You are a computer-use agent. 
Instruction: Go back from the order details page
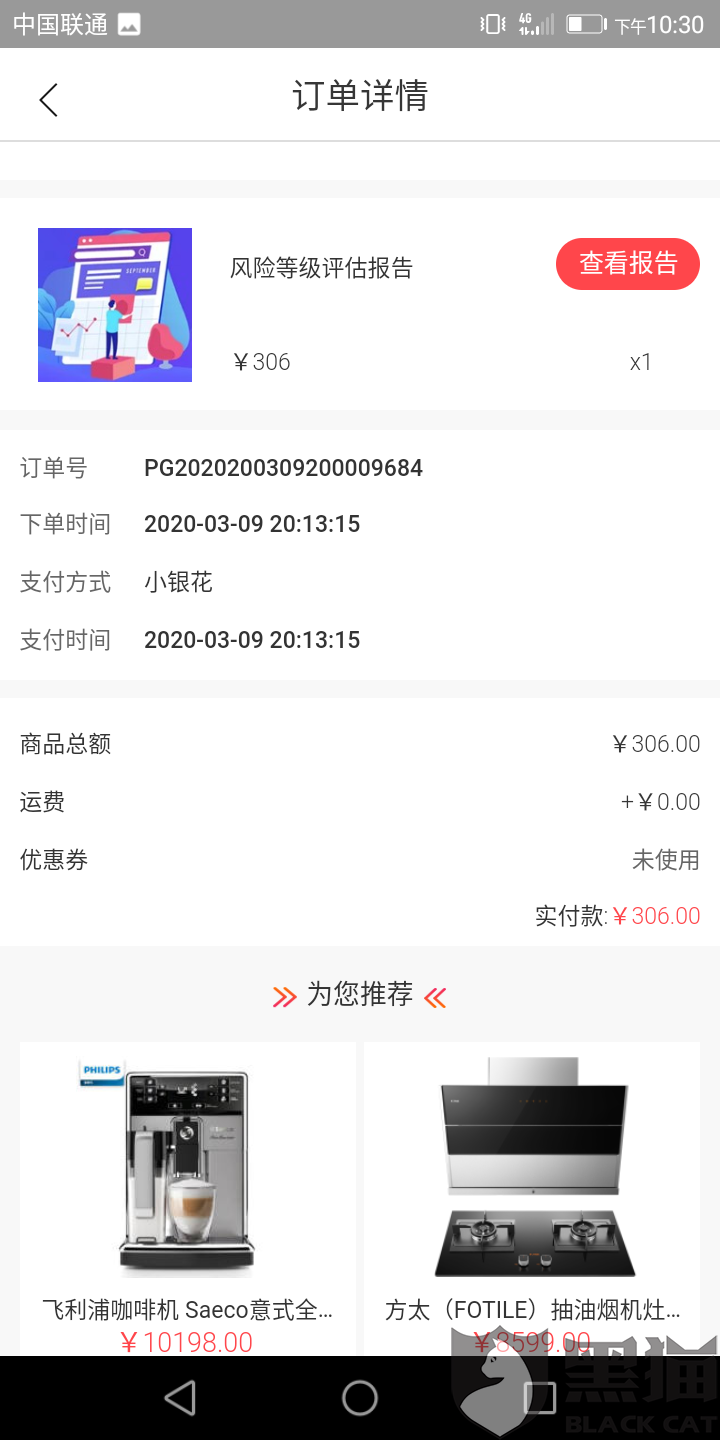click(x=48, y=98)
